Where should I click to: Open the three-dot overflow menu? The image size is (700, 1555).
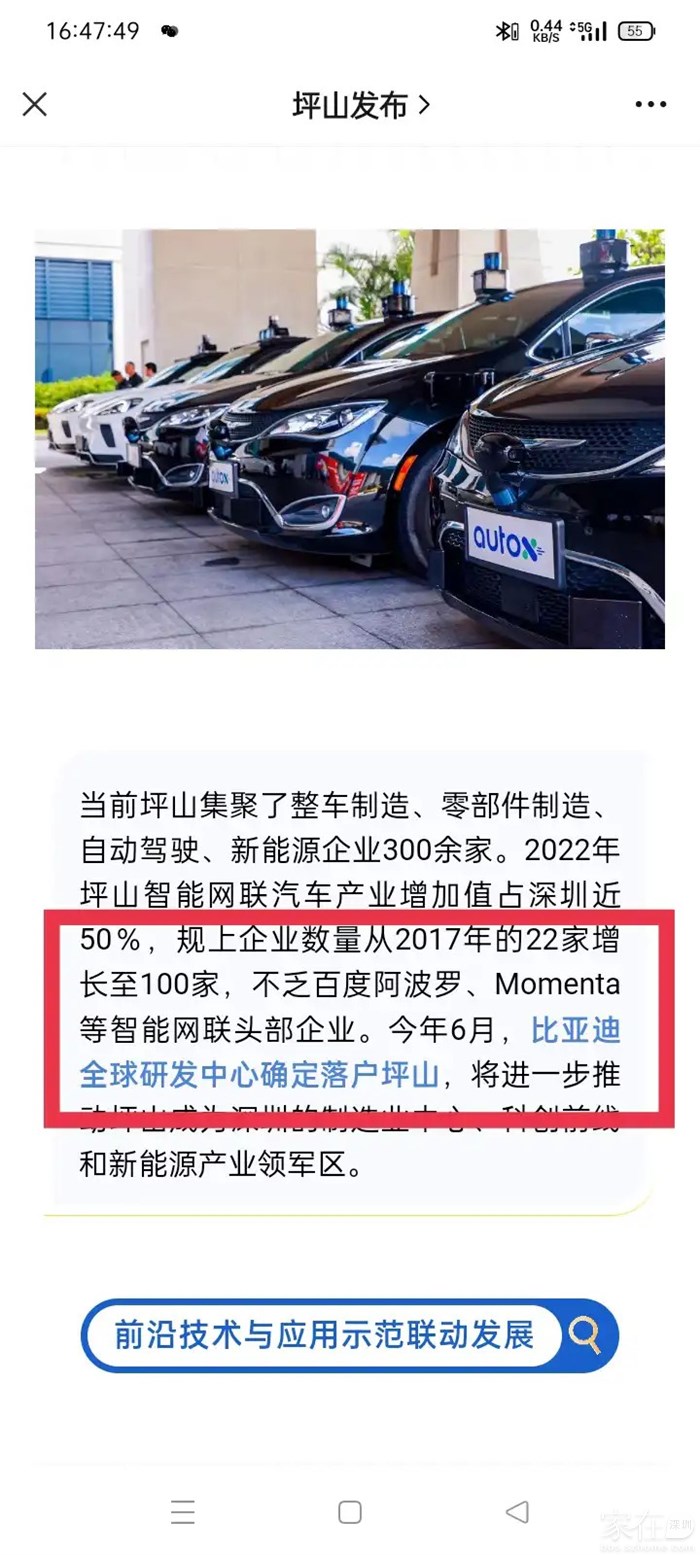[x=650, y=104]
